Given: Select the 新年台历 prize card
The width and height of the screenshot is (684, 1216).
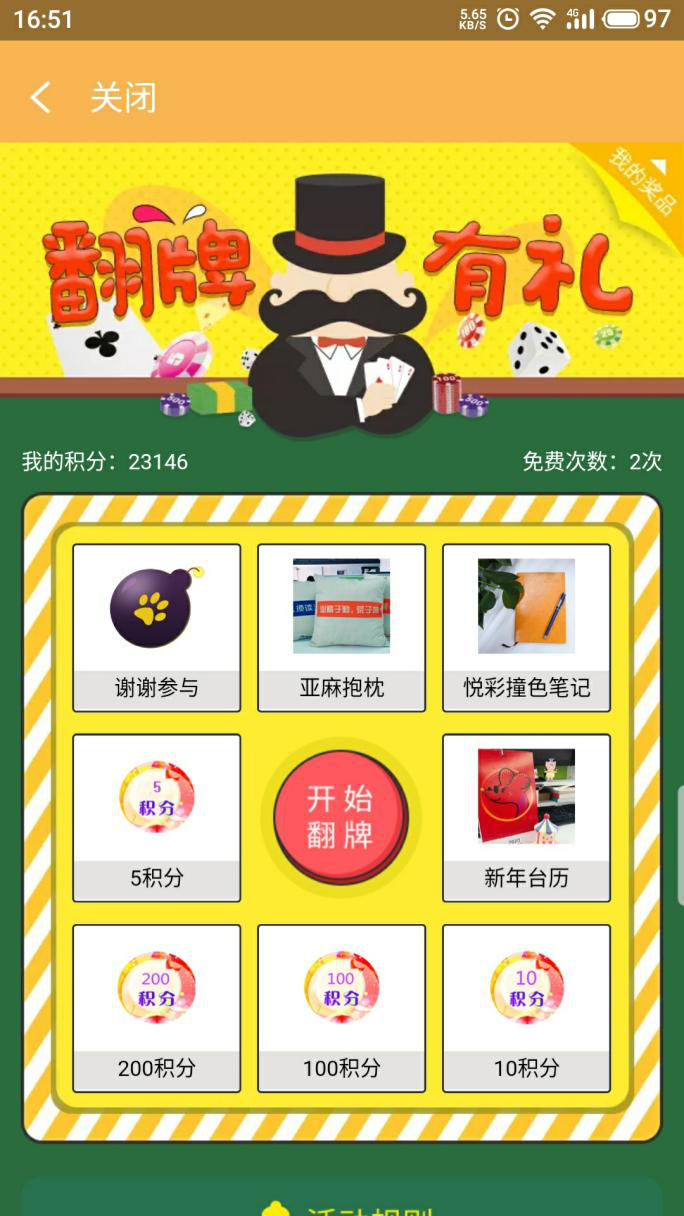Looking at the screenshot, I should point(526,818).
